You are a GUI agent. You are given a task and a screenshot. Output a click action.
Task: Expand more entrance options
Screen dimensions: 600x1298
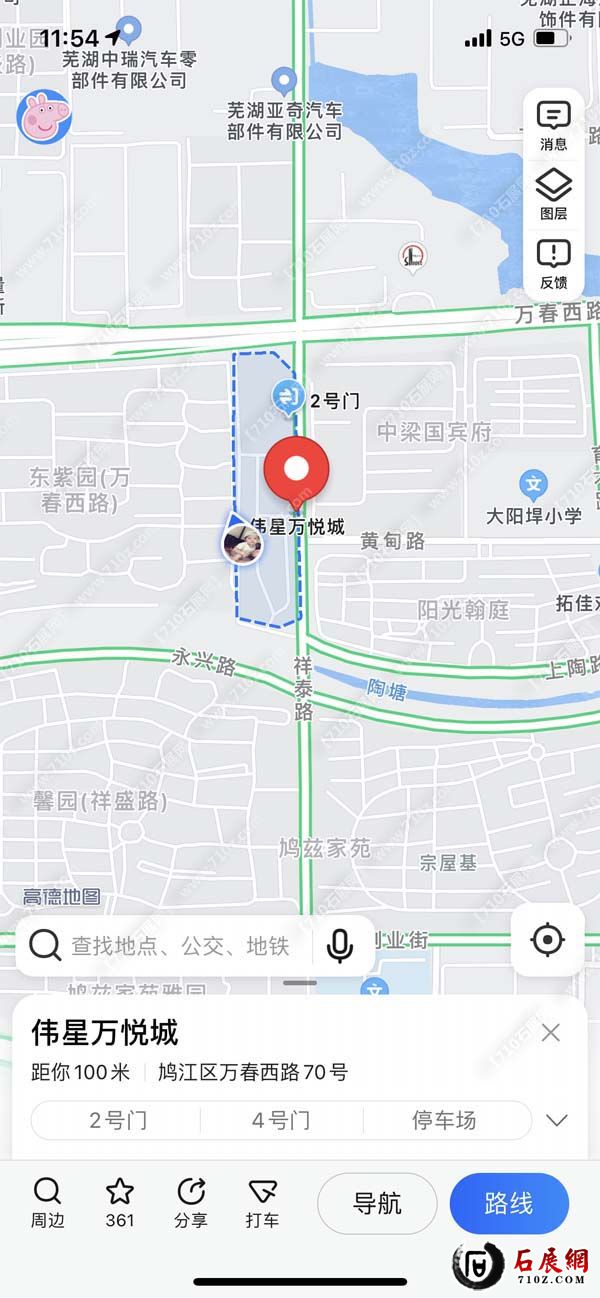tap(557, 1120)
